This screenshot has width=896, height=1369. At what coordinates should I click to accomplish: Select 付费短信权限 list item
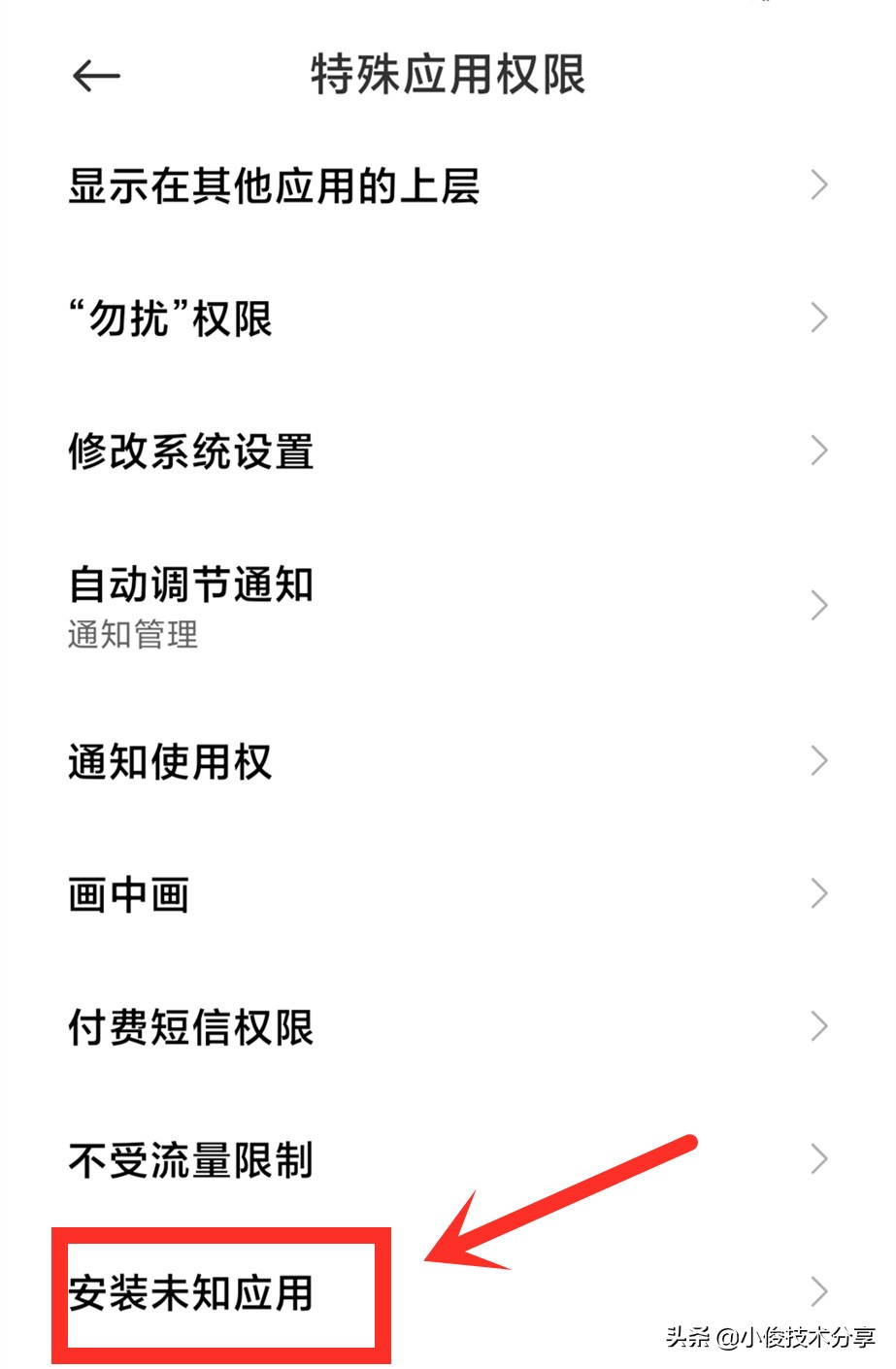[x=190, y=1027]
